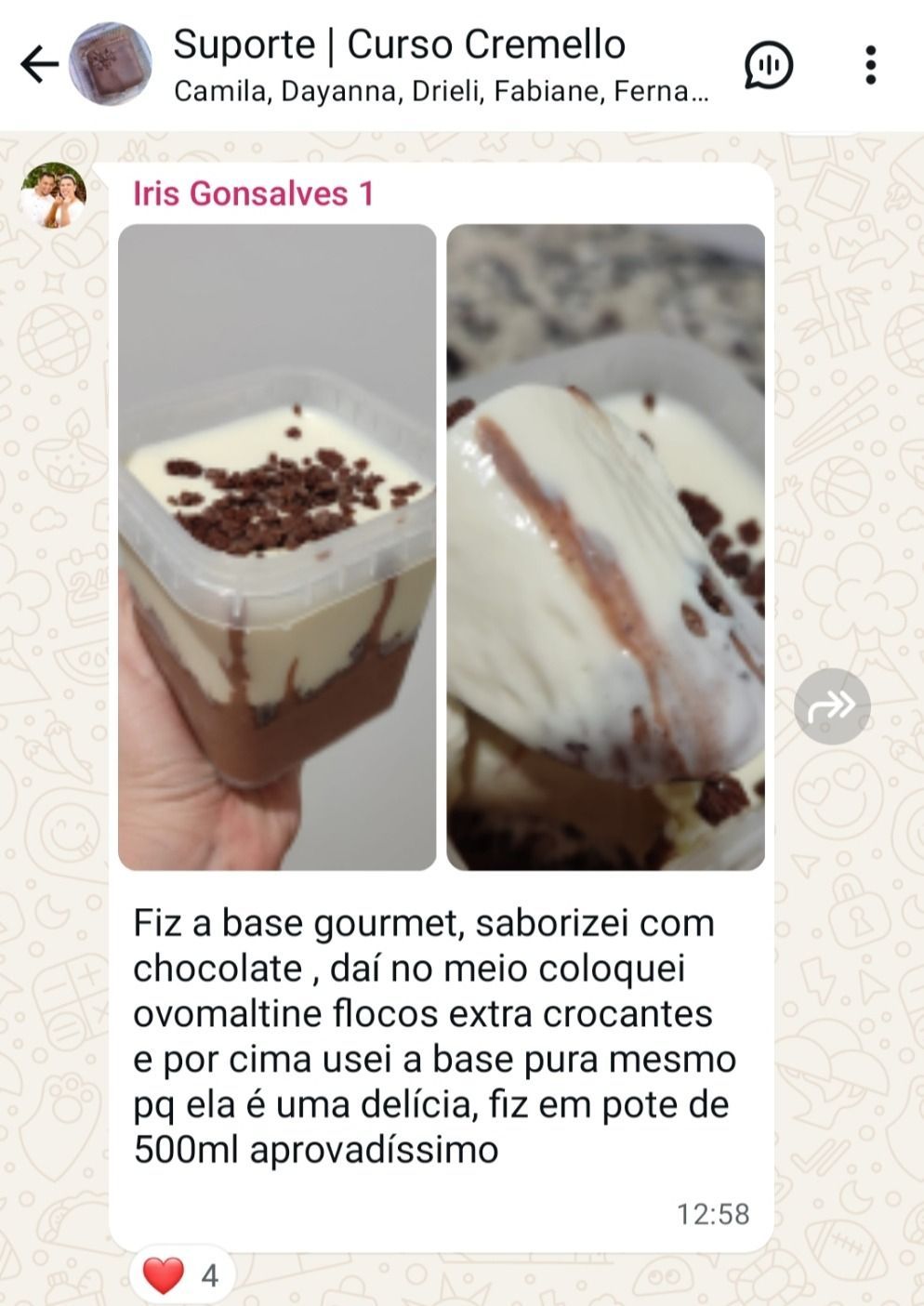Viewport: 924px width, 1306px height.
Task: Open the close-up spoon dessert photo
Action: click(605, 547)
